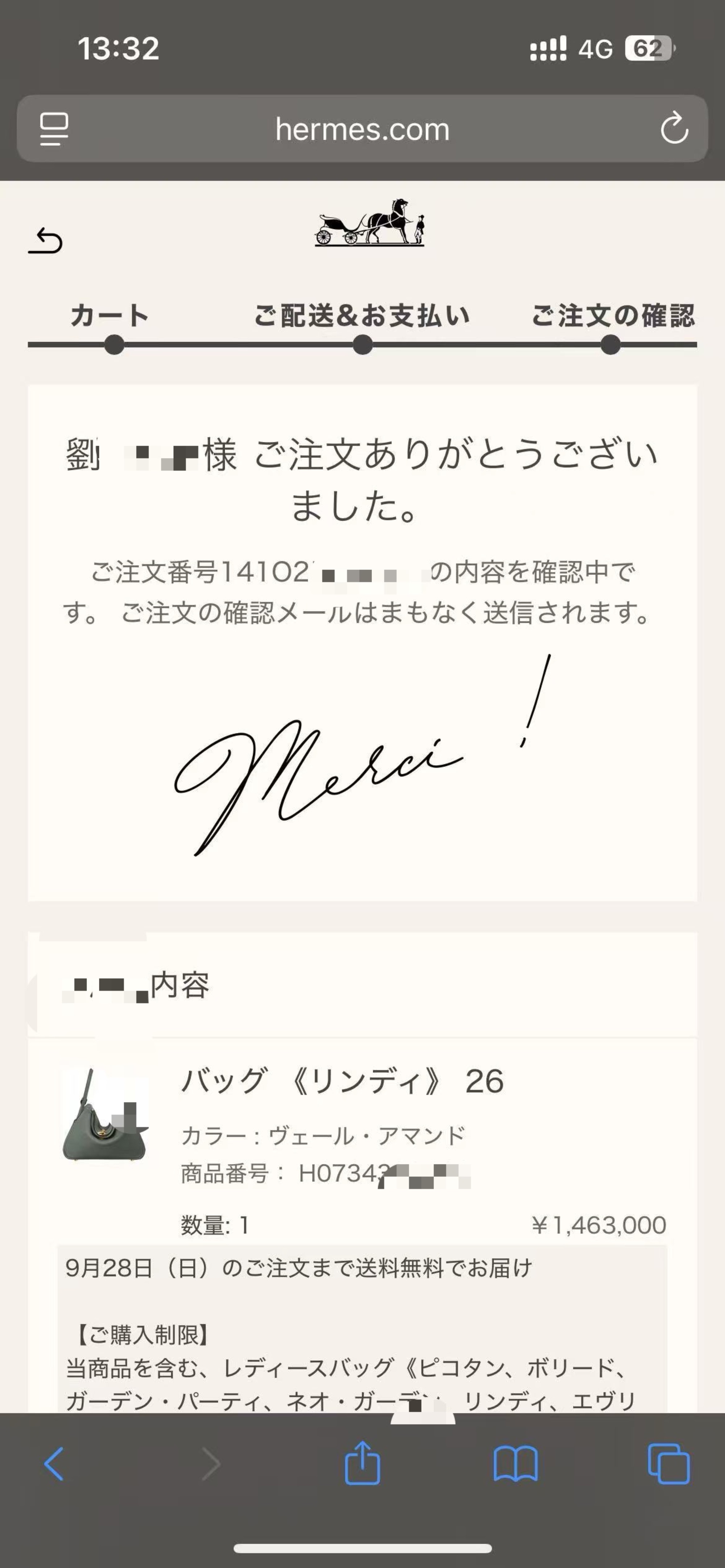Viewport: 725px width, 1568px height.
Task: Open the Safari reader/page menu icon
Action: [54, 129]
